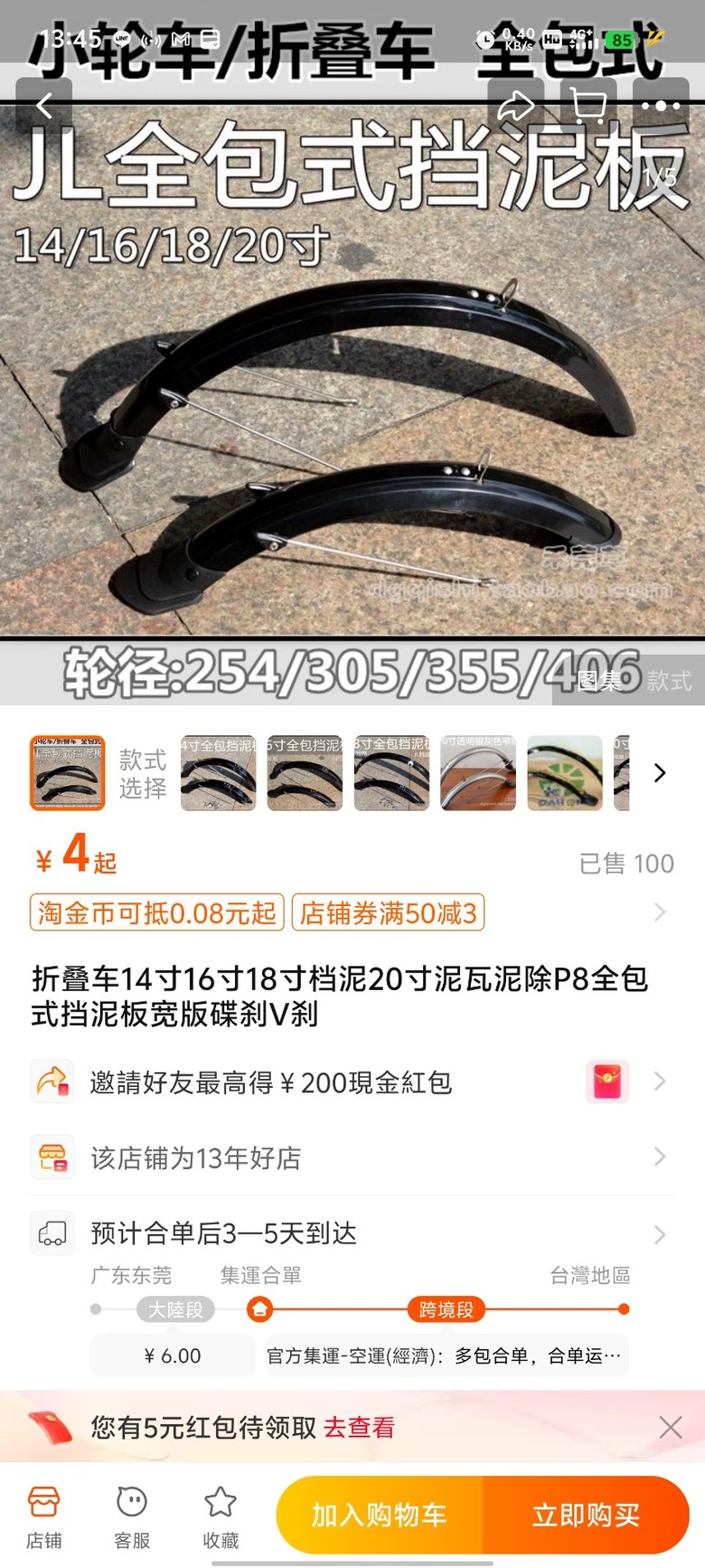705x1568 pixels.
Task: Visit the 店铺 store page
Action: tap(43, 1516)
